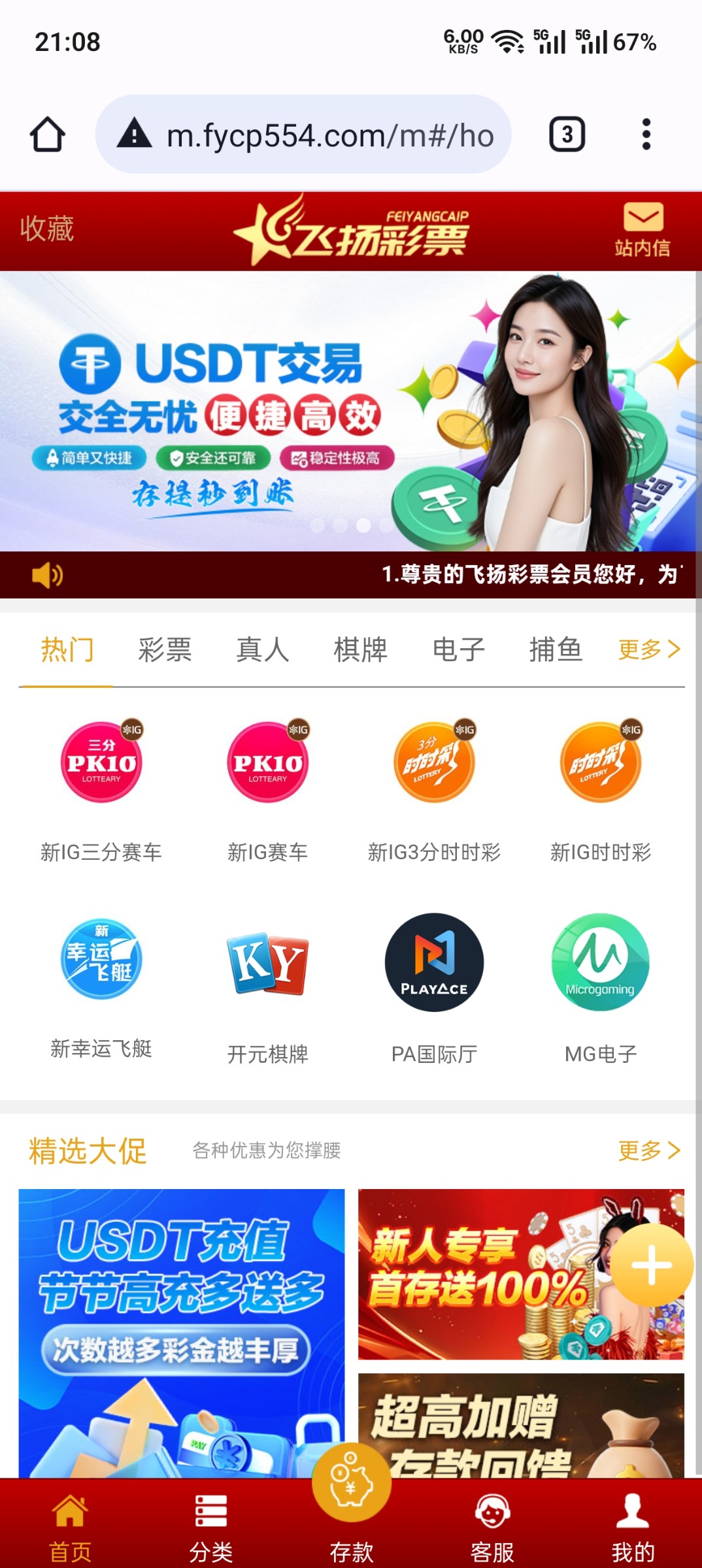Tap 收藏 to bookmark the site
702x1568 pixels.
click(46, 229)
